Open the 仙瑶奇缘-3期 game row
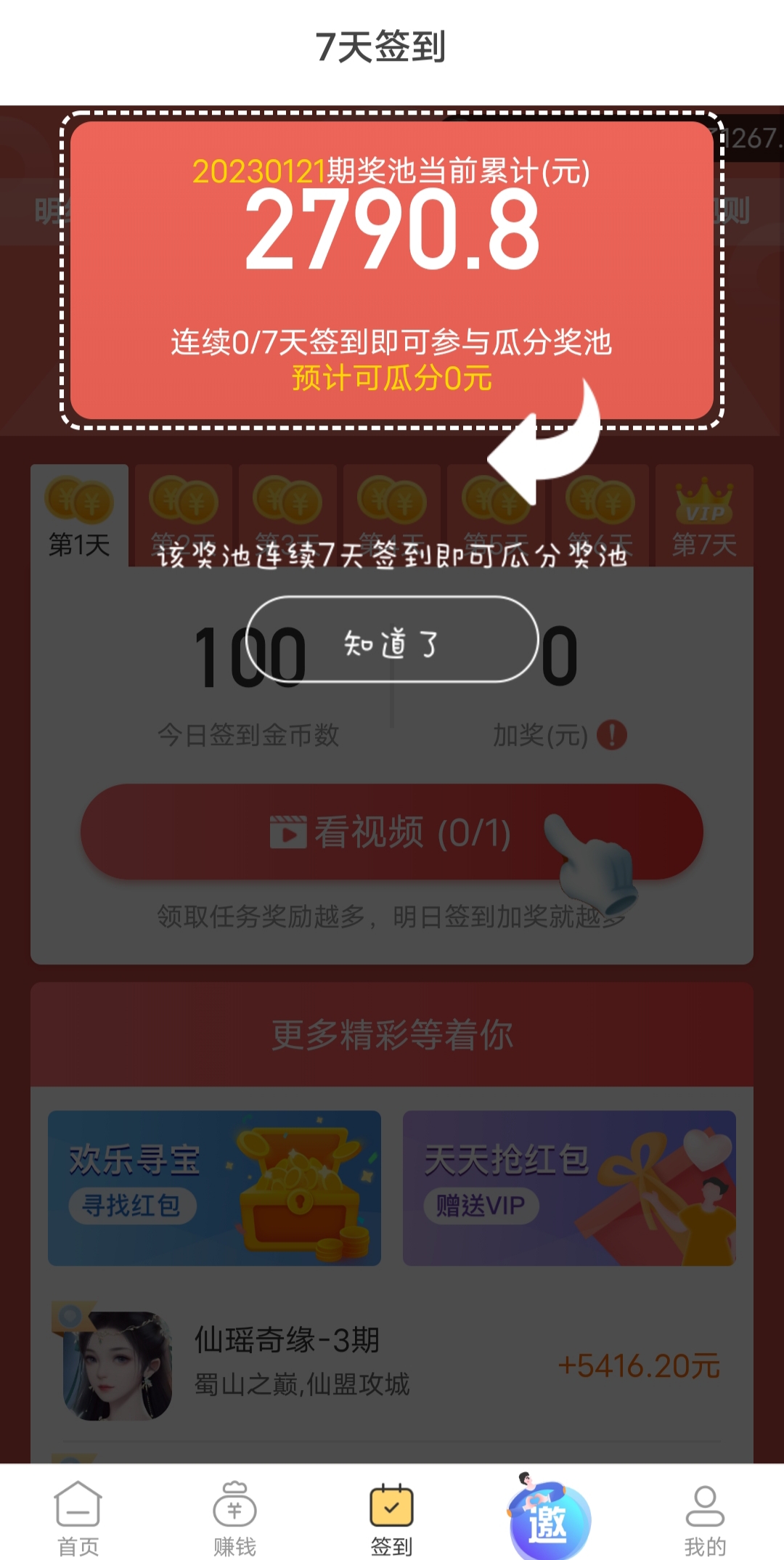Image resolution: width=784 pixels, height=1560 pixels. [392, 1365]
